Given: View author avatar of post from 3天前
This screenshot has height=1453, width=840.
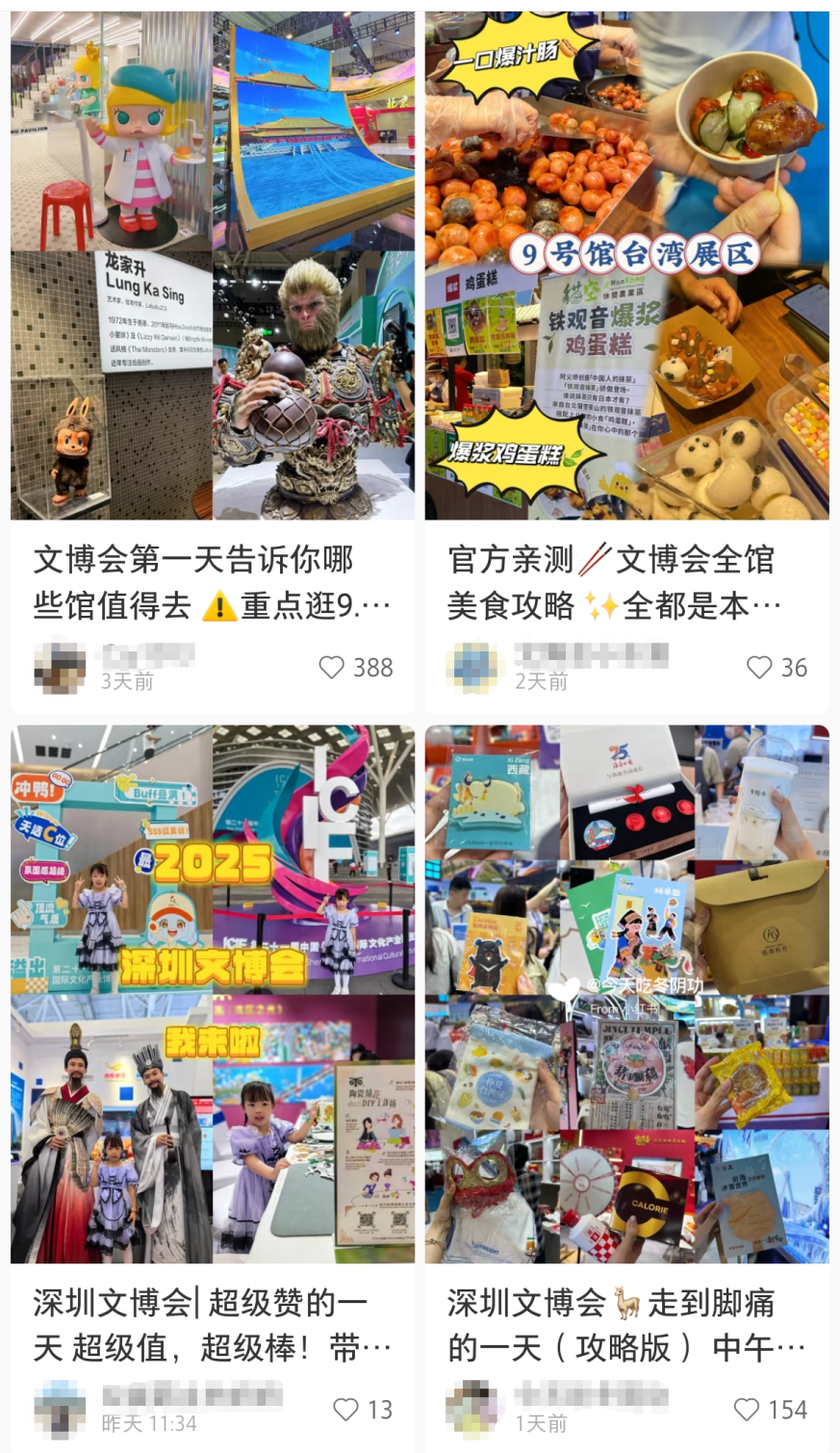Looking at the screenshot, I should [x=60, y=668].
